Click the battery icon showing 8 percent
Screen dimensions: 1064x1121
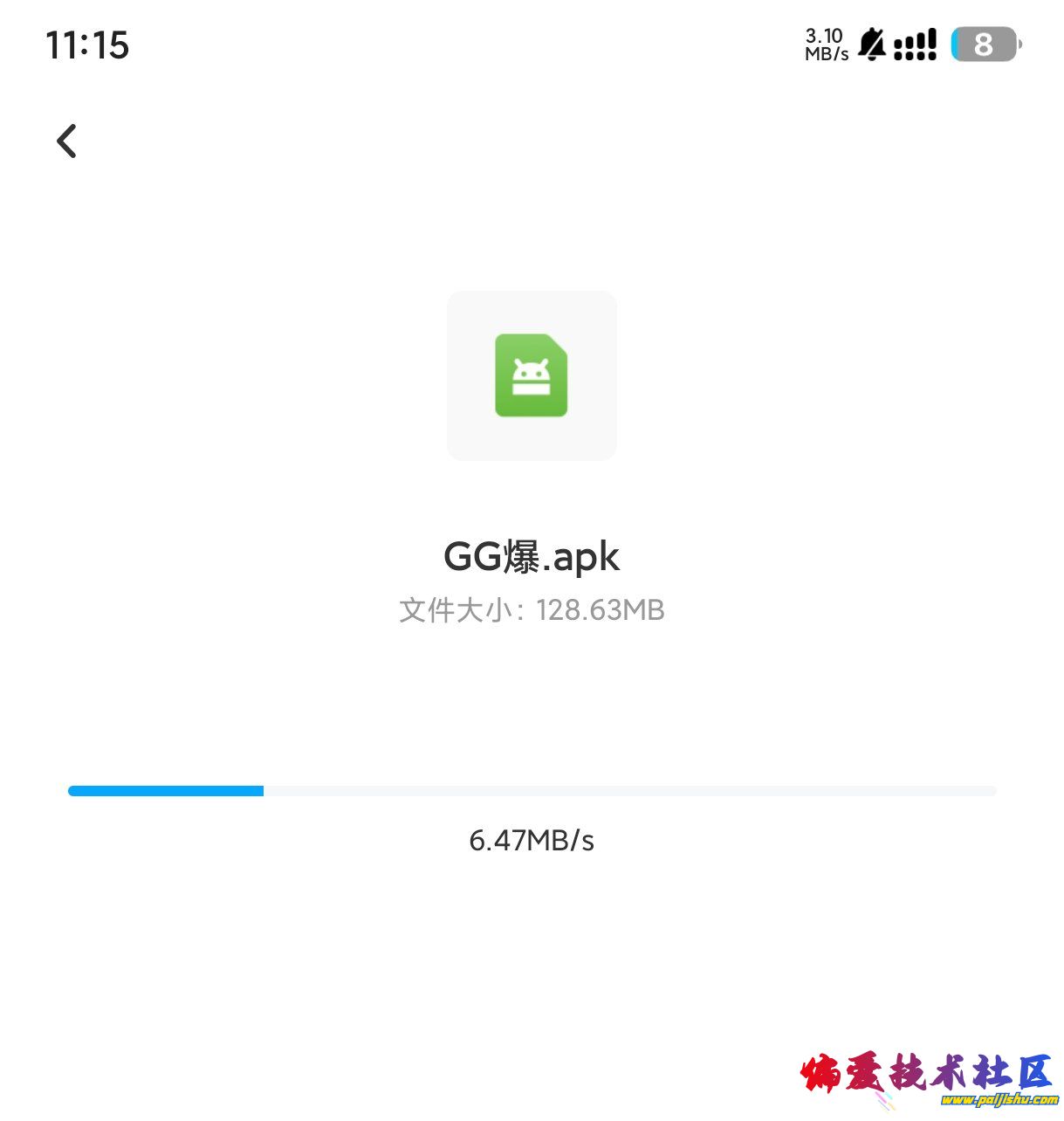[x=986, y=45]
